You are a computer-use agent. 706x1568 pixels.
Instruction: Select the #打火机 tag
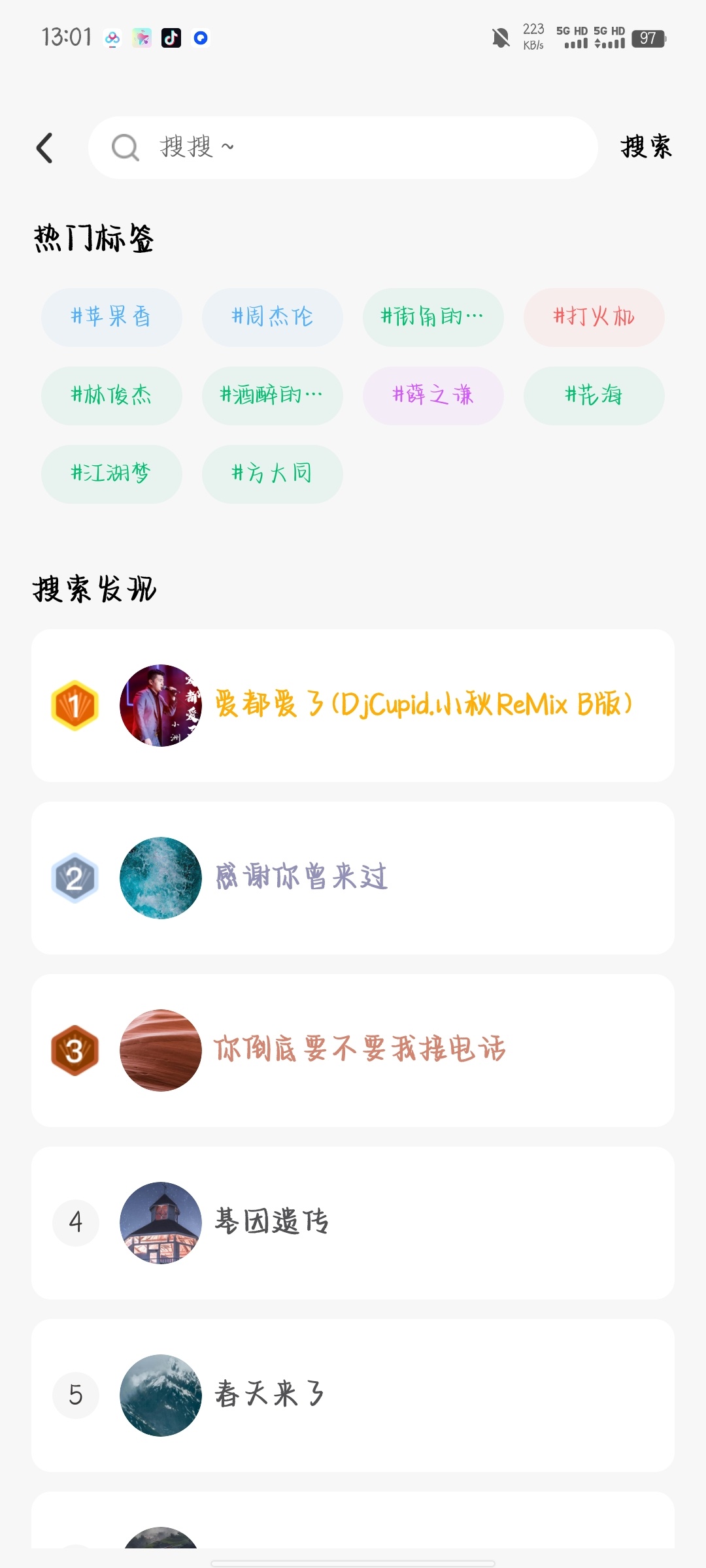tap(594, 318)
